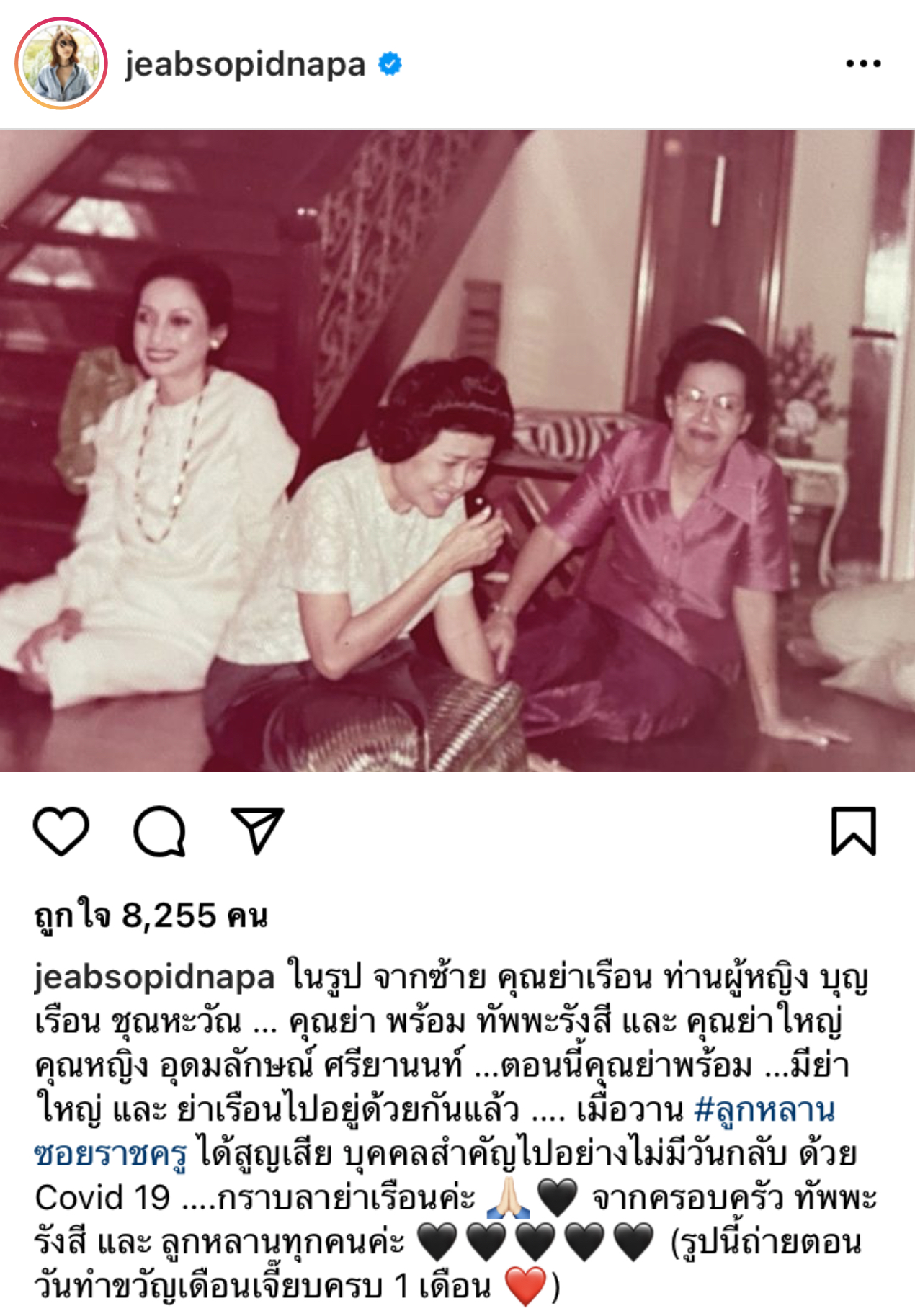The height and width of the screenshot is (1316, 915).
Task: Save the post with the bookmark icon
Action: [x=854, y=831]
